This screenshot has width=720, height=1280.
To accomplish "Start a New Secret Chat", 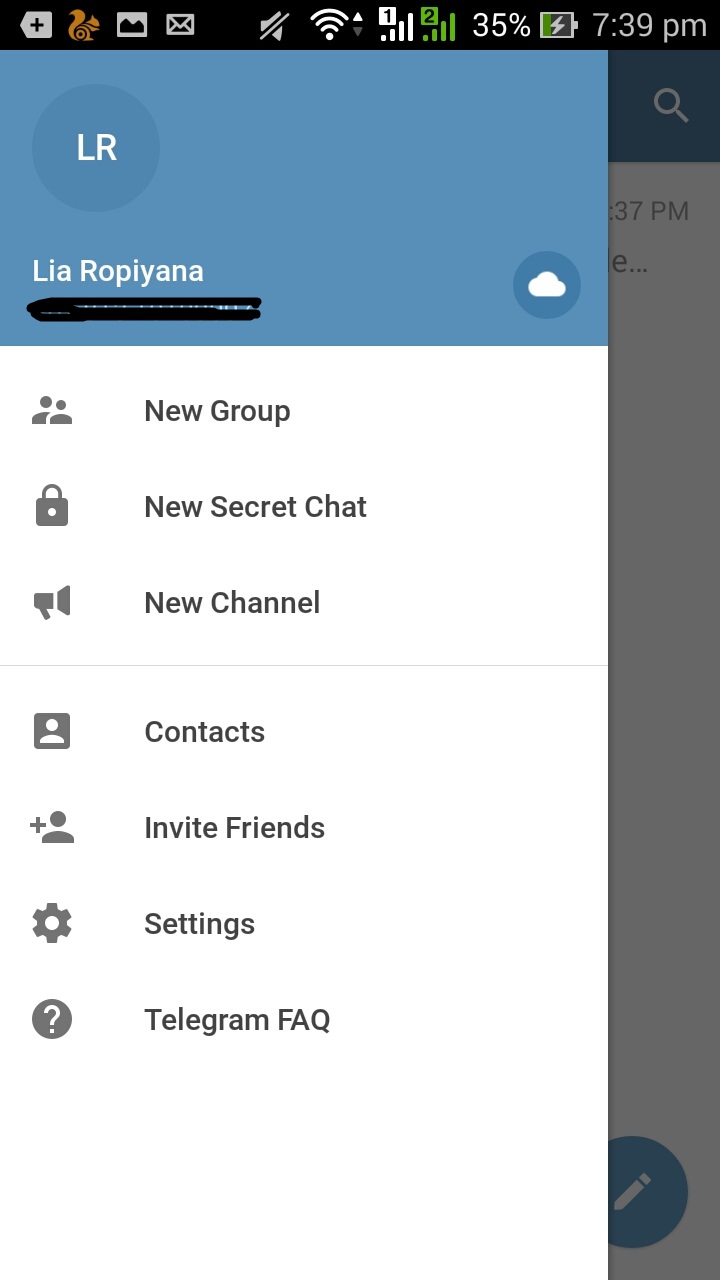I will [304, 507].
